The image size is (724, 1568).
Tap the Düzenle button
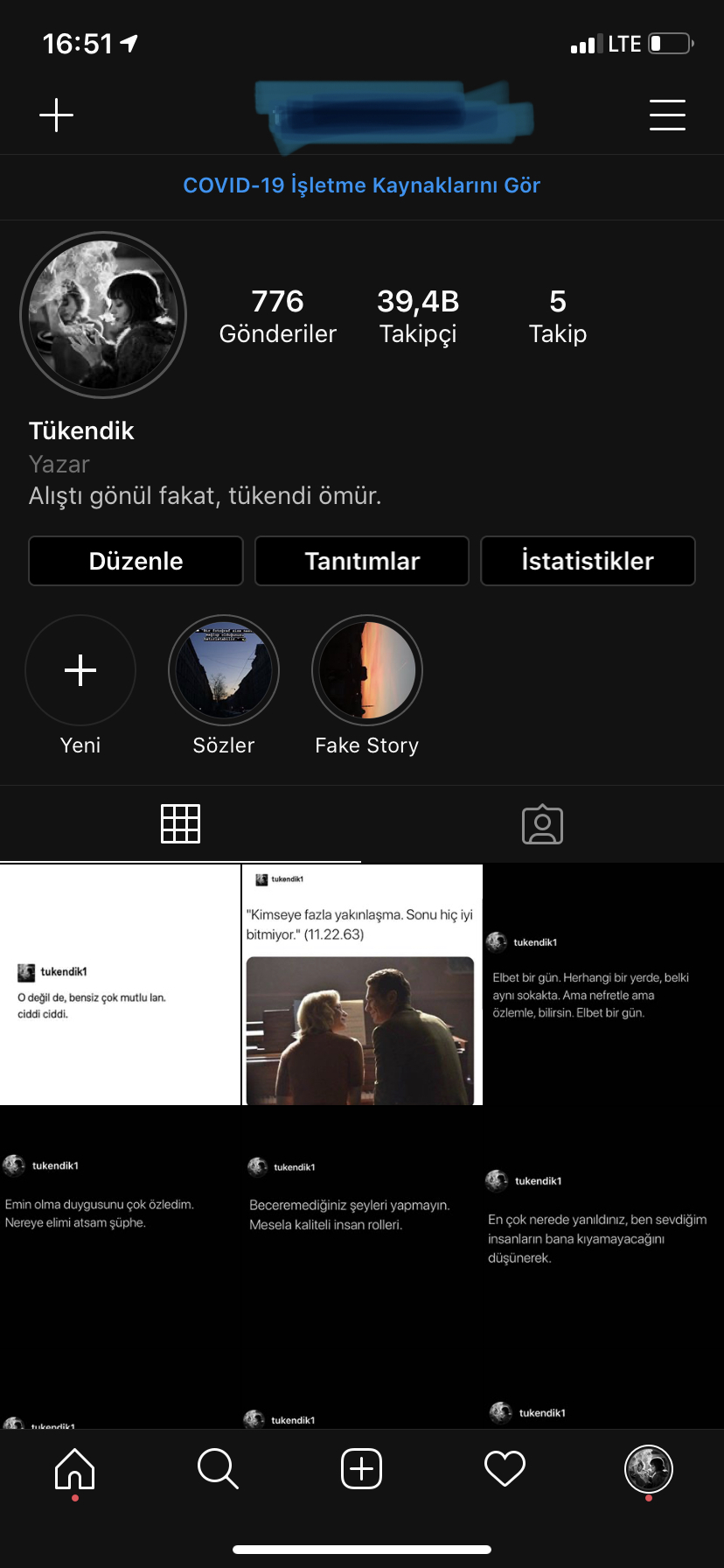point(136,561)
